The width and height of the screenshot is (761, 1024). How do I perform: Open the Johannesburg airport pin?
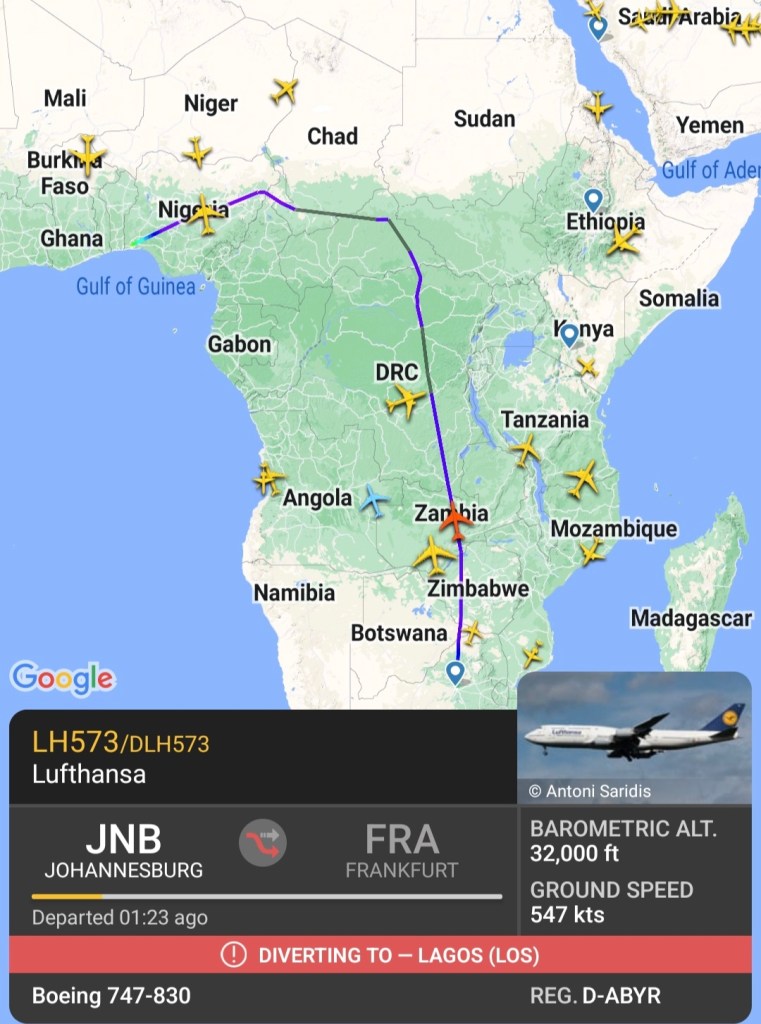(x=455, y=672)
